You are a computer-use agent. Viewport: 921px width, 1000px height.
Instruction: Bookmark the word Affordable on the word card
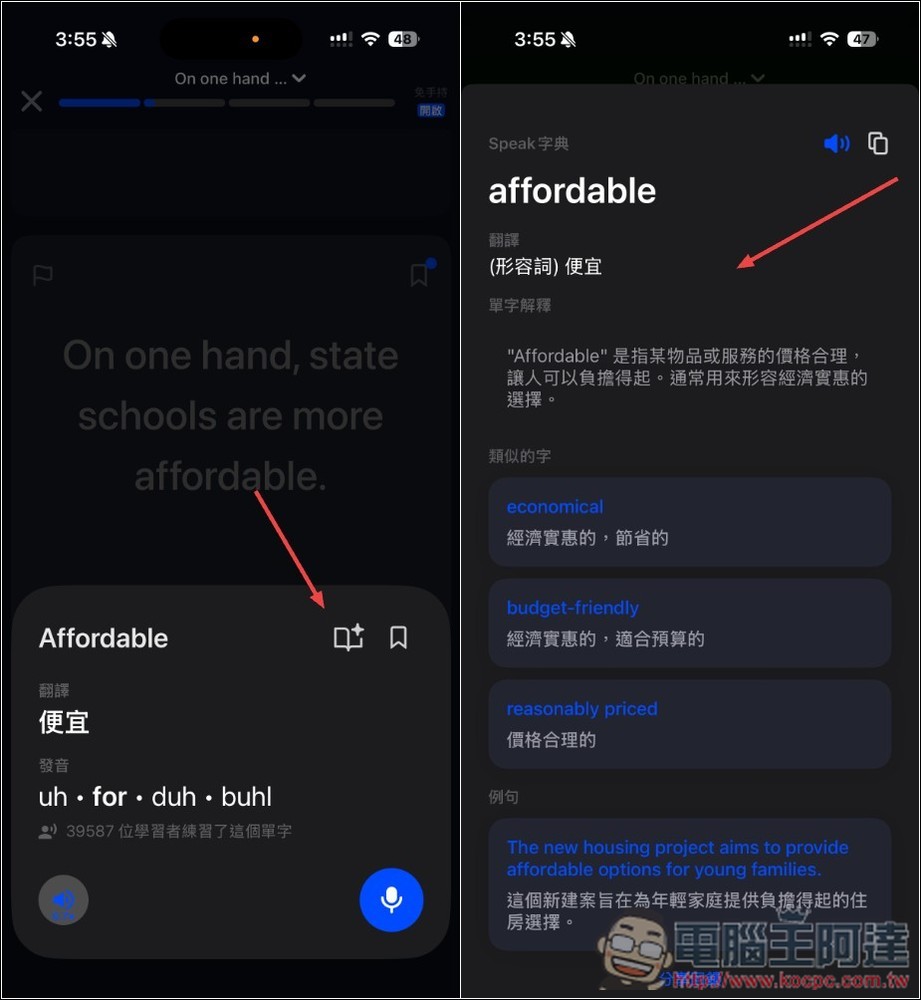[398, 637]
